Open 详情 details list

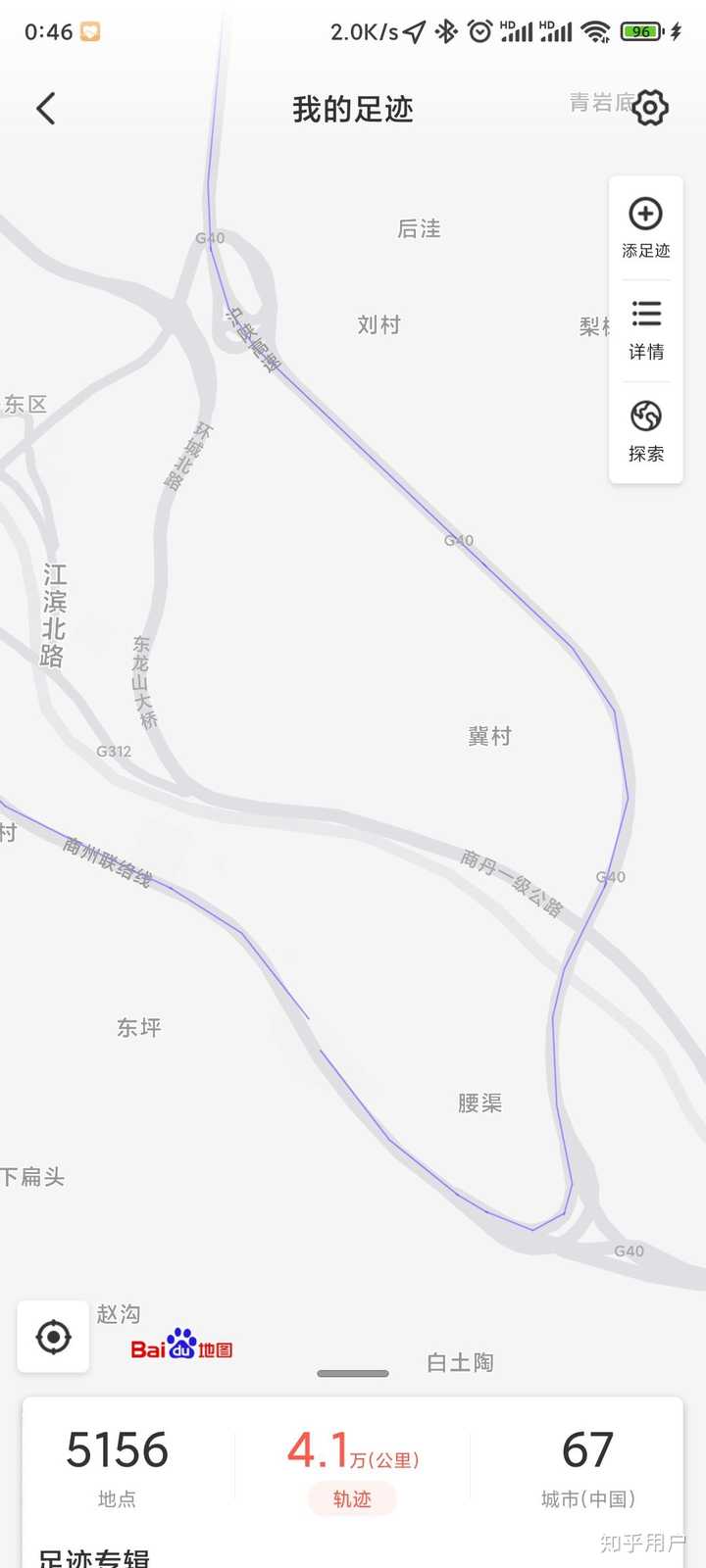(x=645, y=329)
